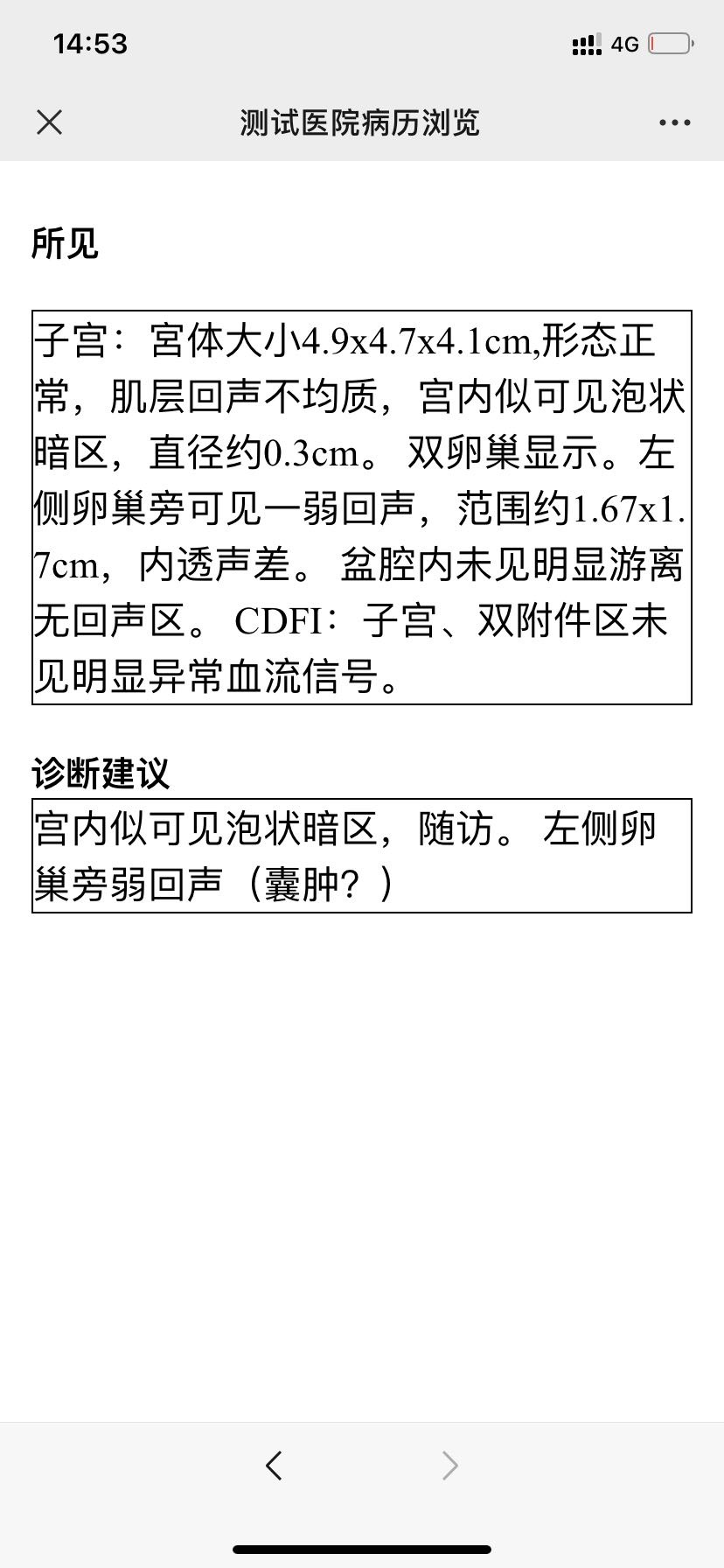Open the three-dot overflow menu
724x1568 pixels.
[x=674, y=122]
